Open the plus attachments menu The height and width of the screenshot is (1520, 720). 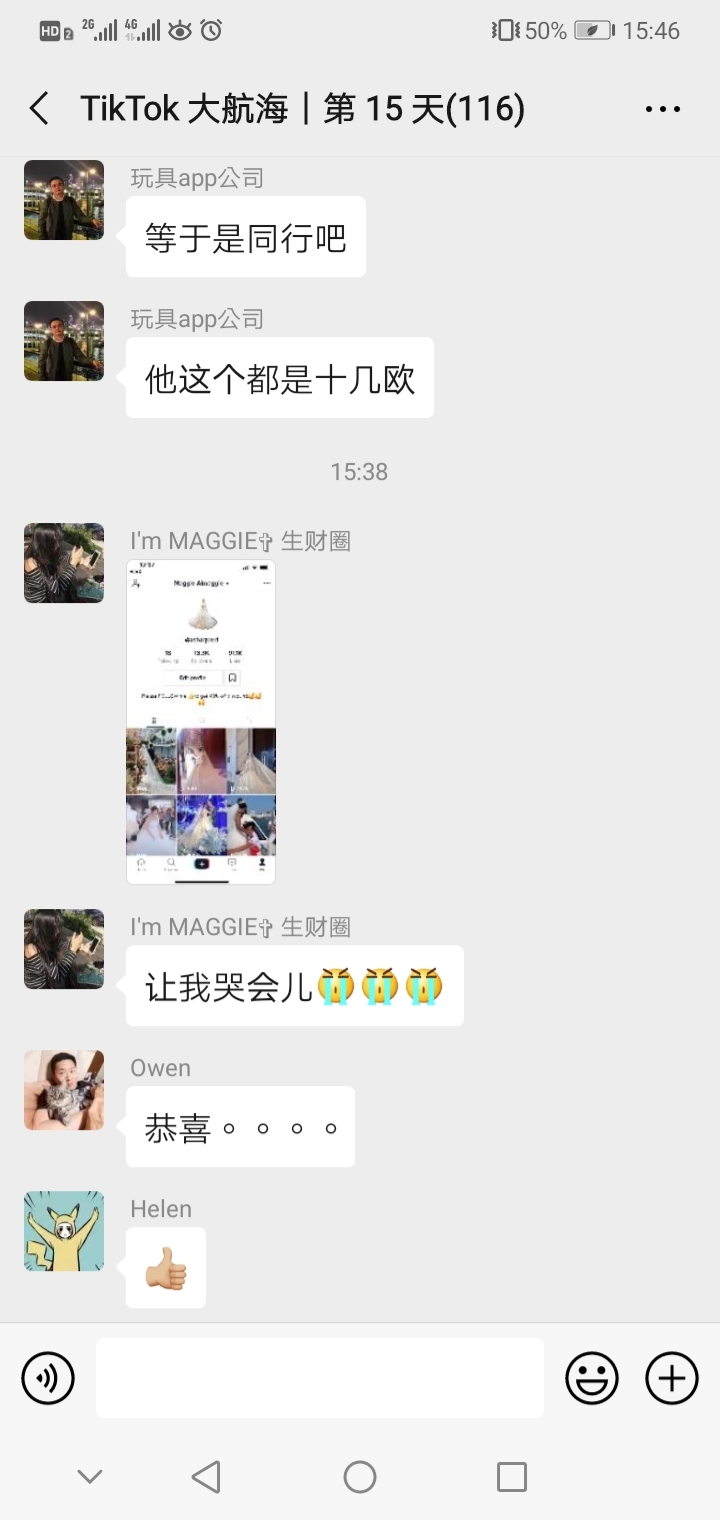point(672,1378)
